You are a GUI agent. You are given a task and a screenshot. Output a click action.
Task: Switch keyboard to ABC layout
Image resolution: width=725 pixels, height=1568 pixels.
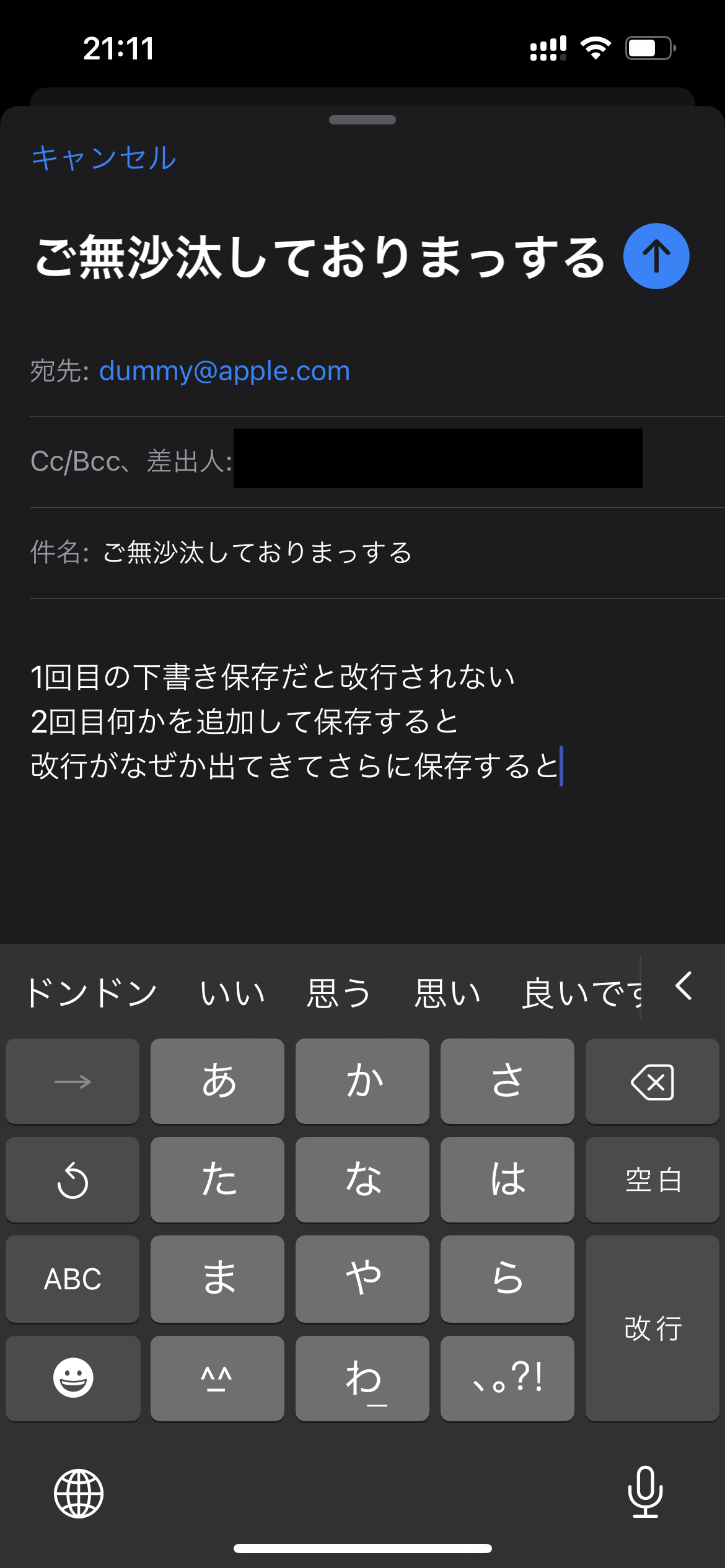(x=72, y=1279)
